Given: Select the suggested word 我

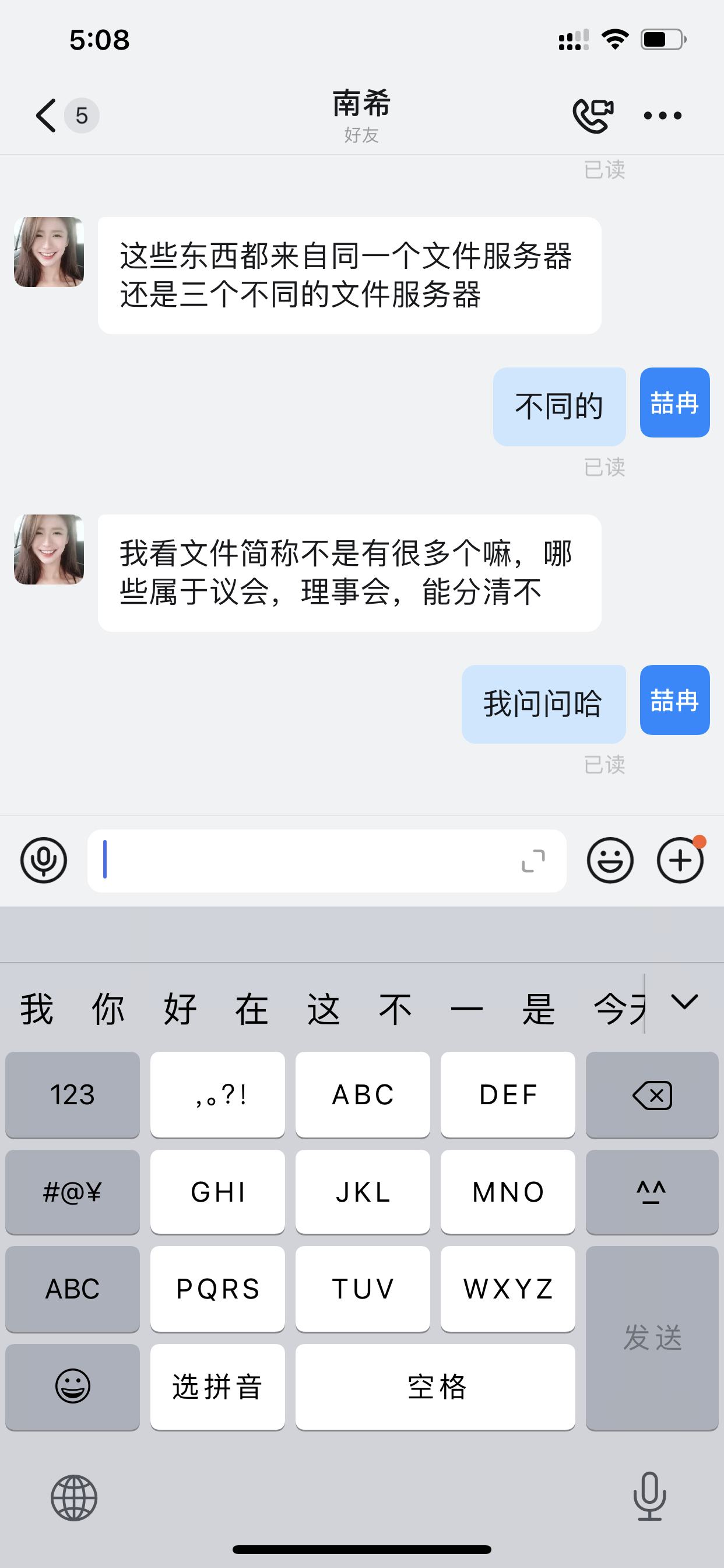Looking at the screenshot, I should click(37, 1009).
